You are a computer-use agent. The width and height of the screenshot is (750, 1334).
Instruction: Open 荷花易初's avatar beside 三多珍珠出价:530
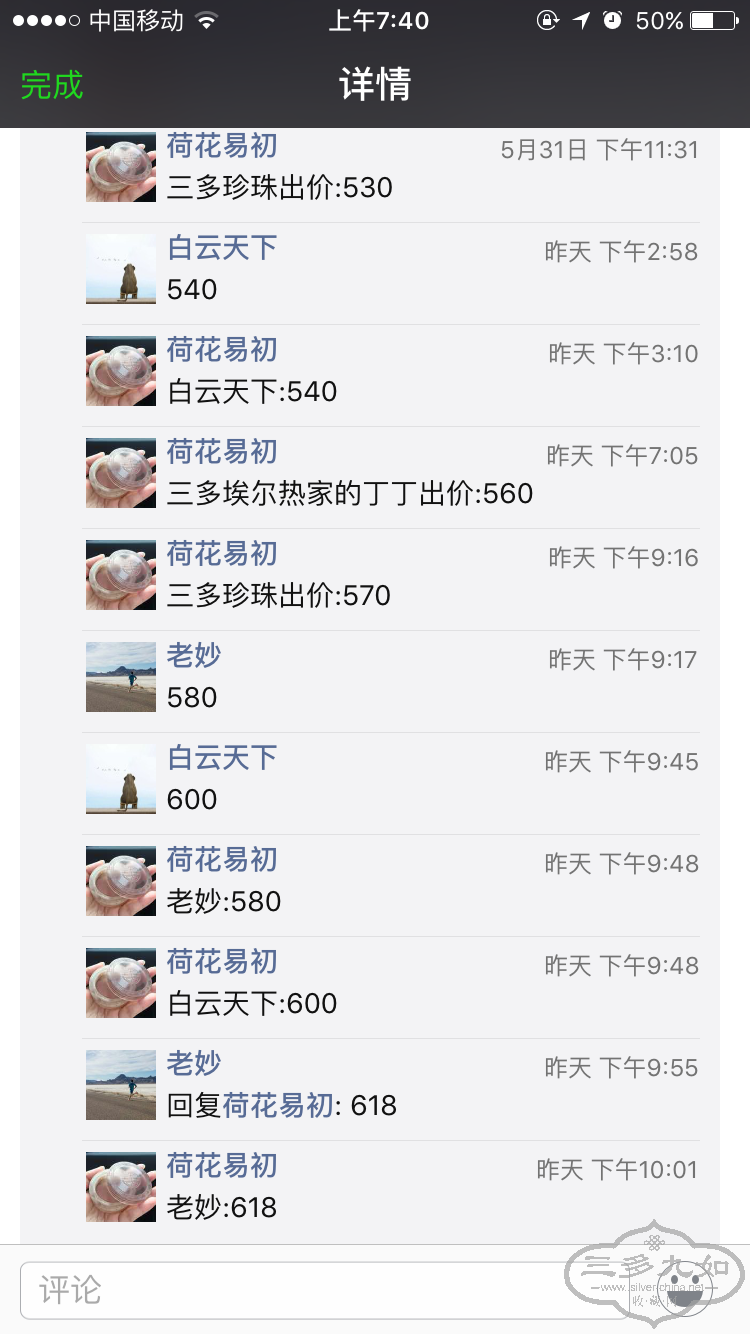pyautogui.click(x=121, y=167)
